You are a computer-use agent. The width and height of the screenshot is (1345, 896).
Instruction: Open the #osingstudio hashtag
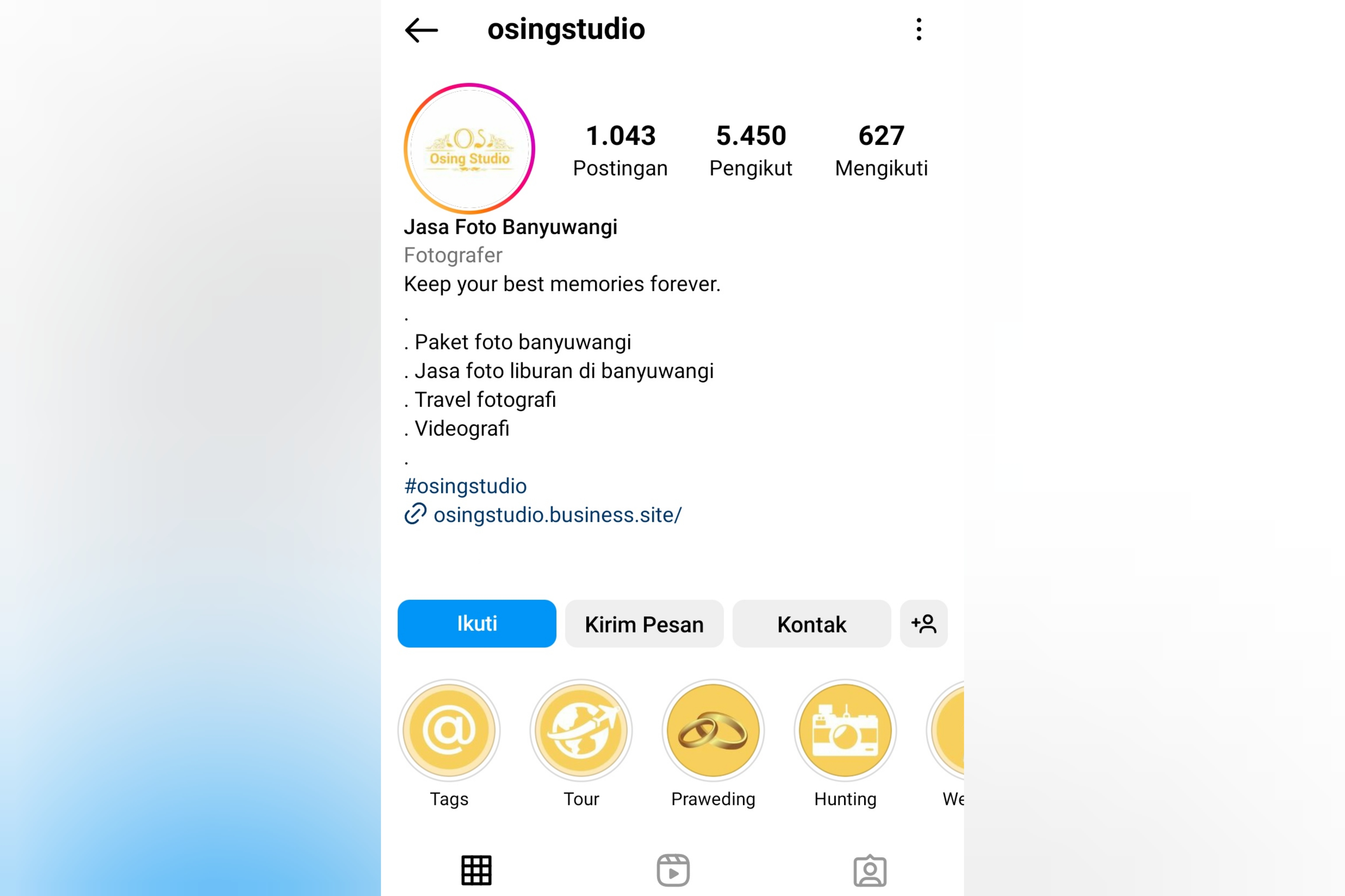(x=465, y=486)
